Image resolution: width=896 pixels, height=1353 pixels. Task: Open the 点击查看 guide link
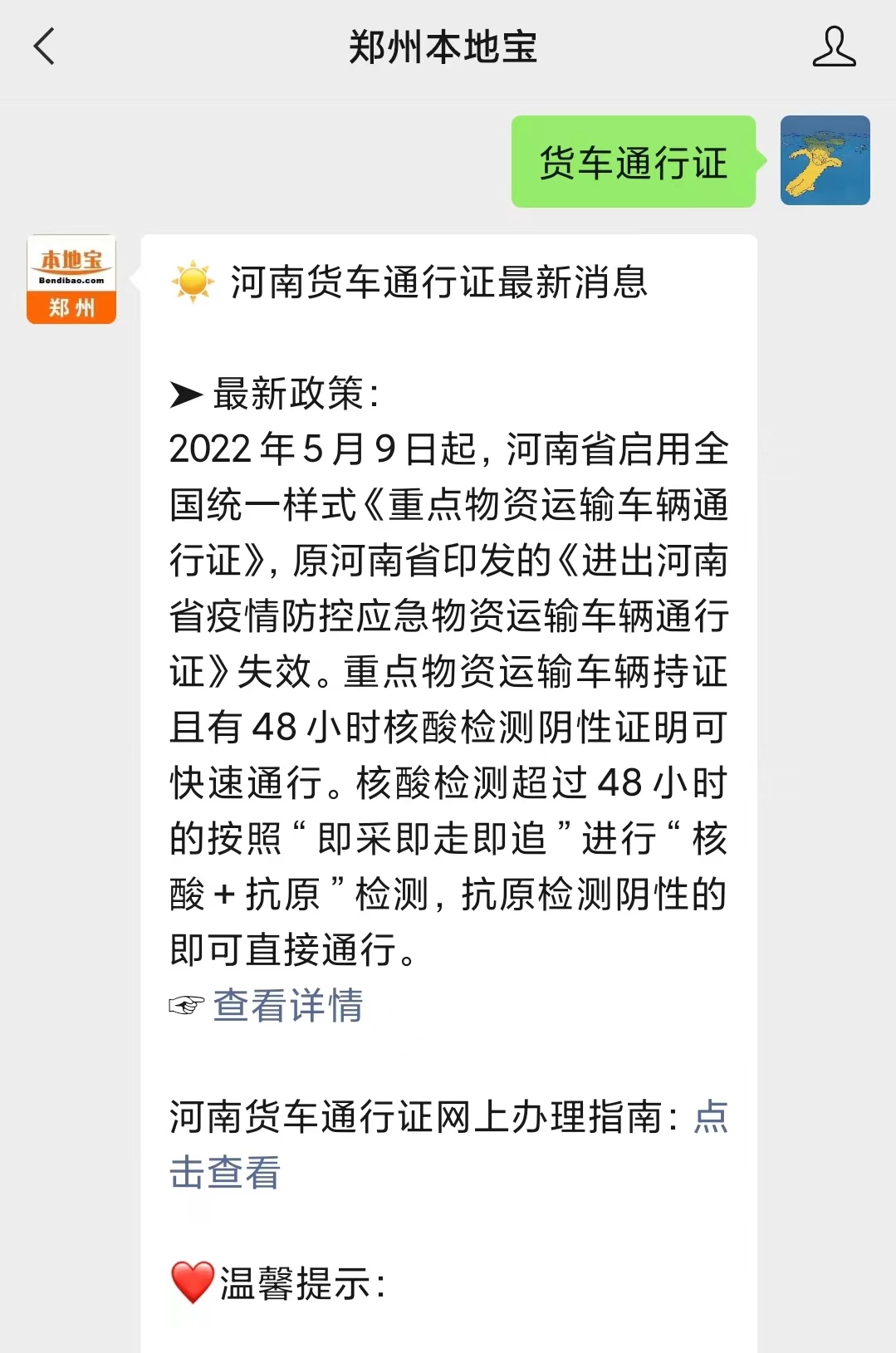(225, 1172)
